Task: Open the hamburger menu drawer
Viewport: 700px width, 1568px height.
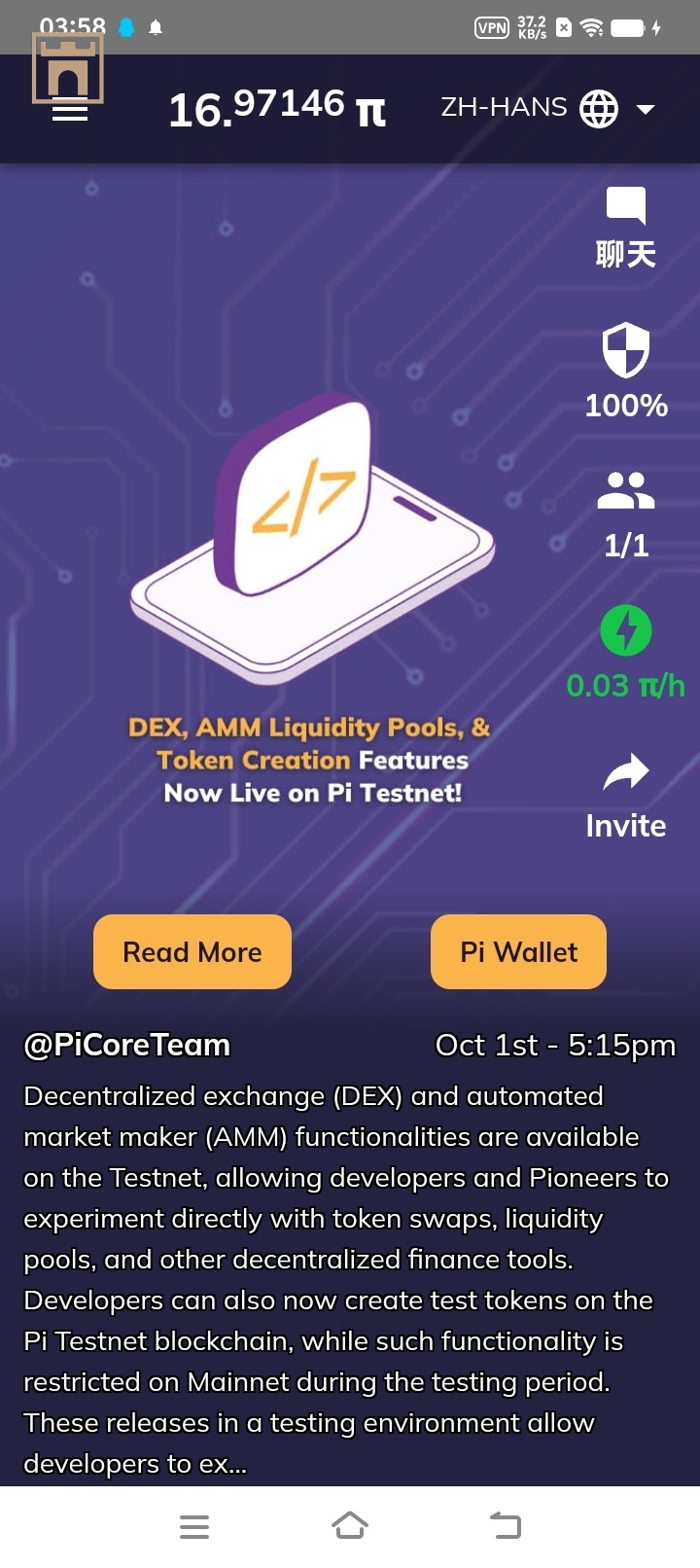Action: pyautogui.click(x=69, y=110)
